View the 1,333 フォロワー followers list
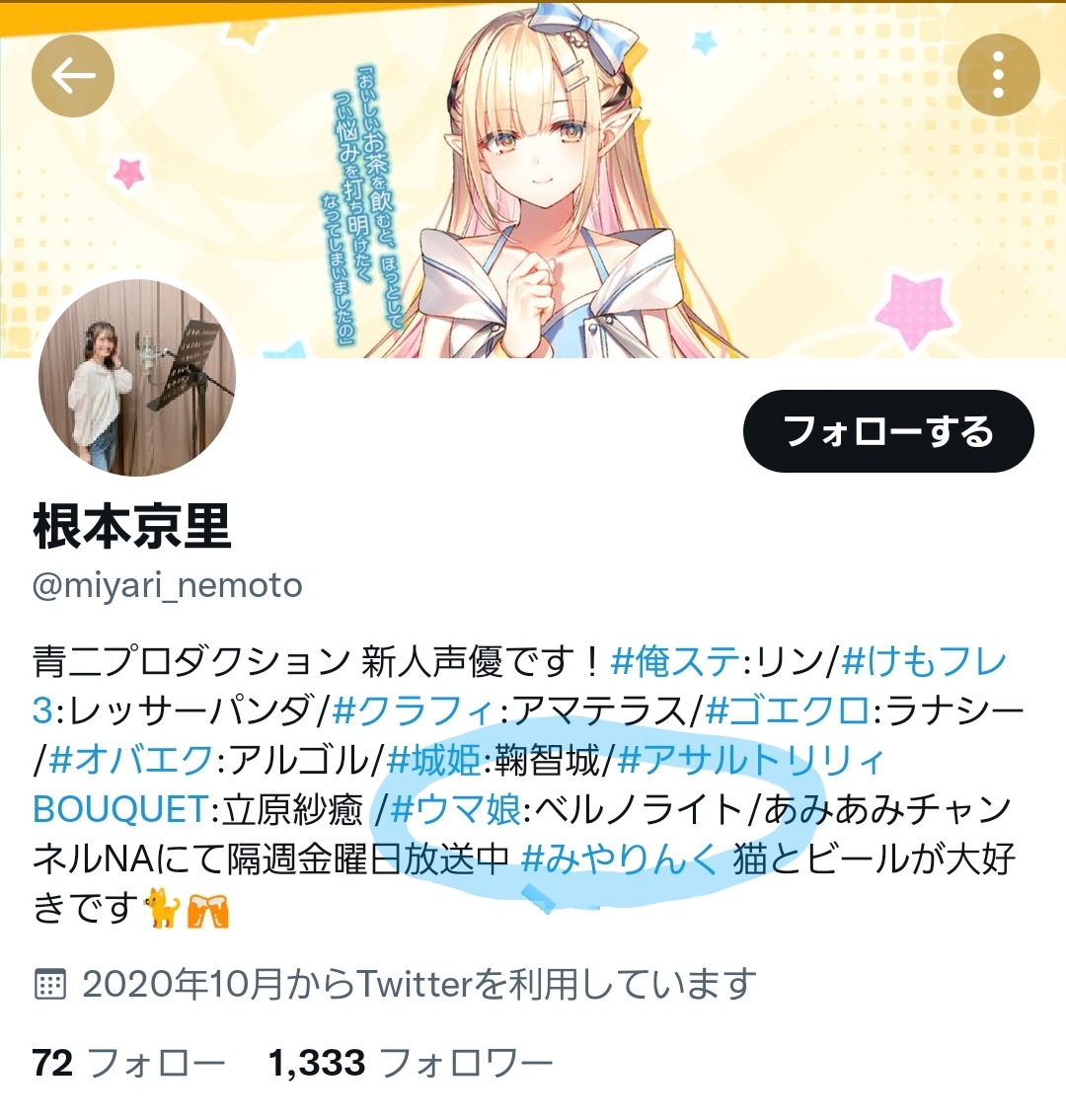 [x=410, y=1063]
